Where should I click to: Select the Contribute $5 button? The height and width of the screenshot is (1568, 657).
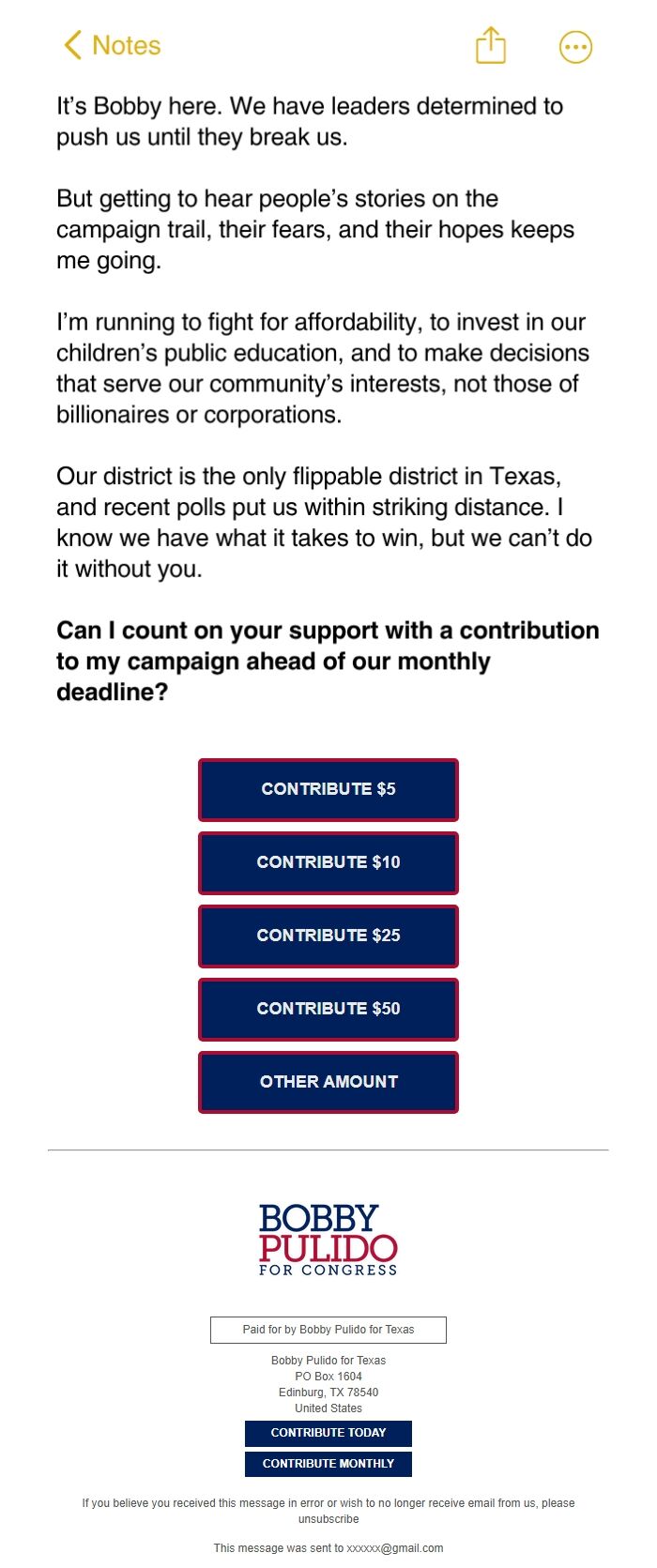coord(328,789)
